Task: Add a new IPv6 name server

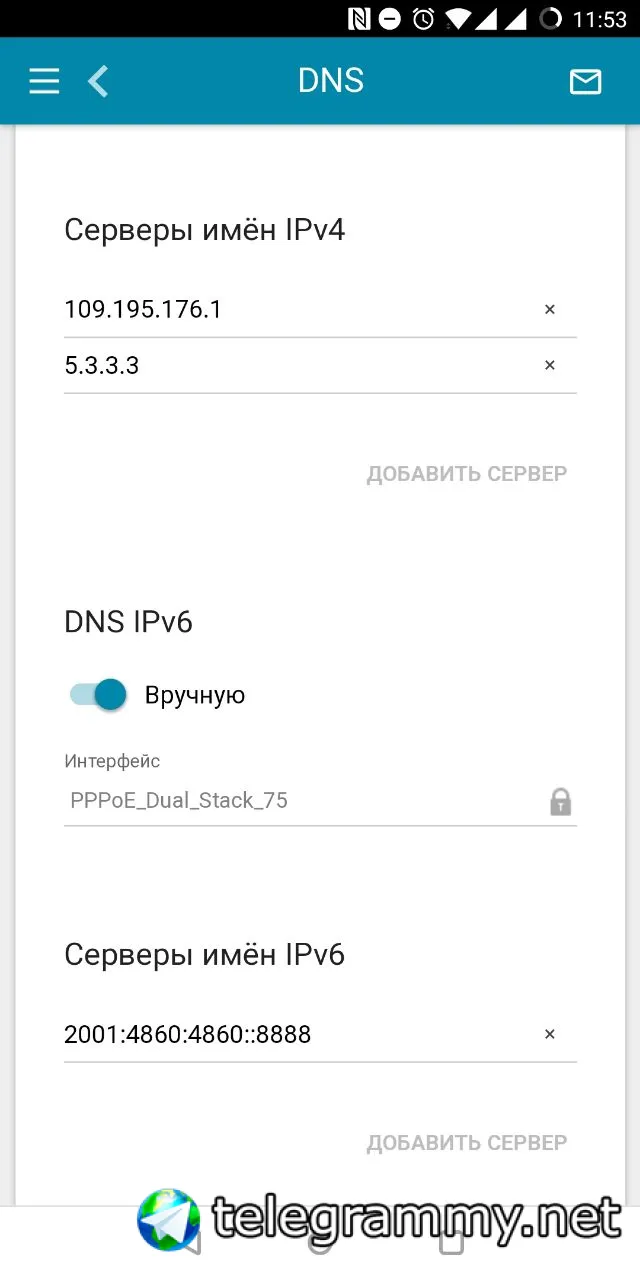Action: click(466, 1142)
